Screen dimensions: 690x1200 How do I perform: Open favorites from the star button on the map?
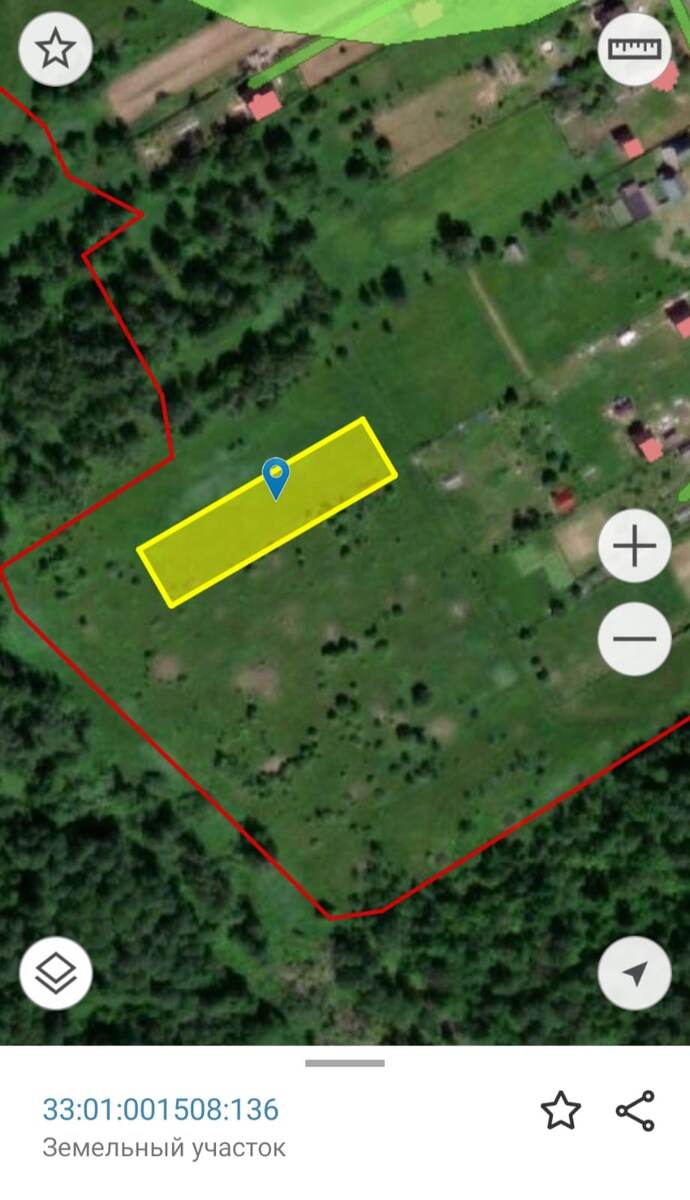point(55,48)
